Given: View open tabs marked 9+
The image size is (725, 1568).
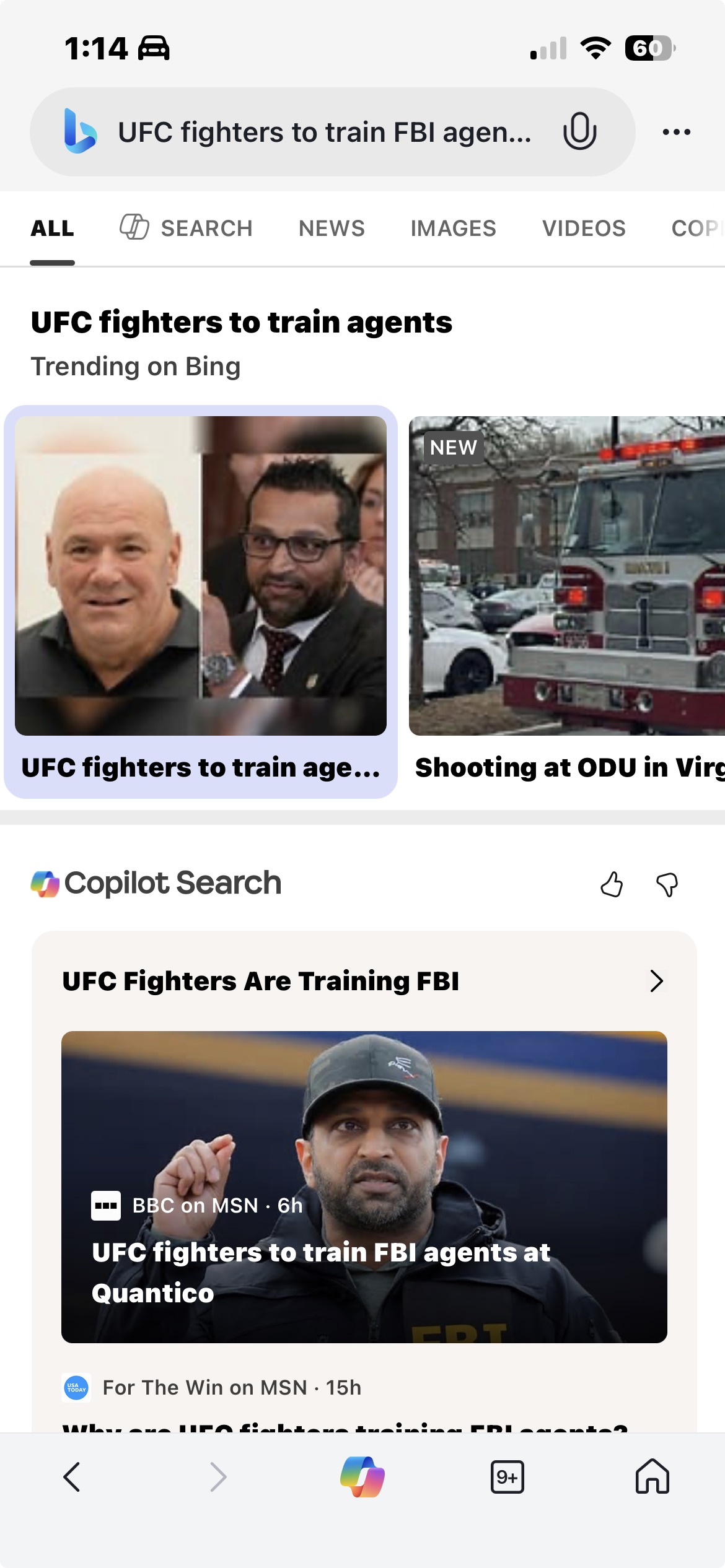Looking at the screenshot, I should pos(507,1477).
